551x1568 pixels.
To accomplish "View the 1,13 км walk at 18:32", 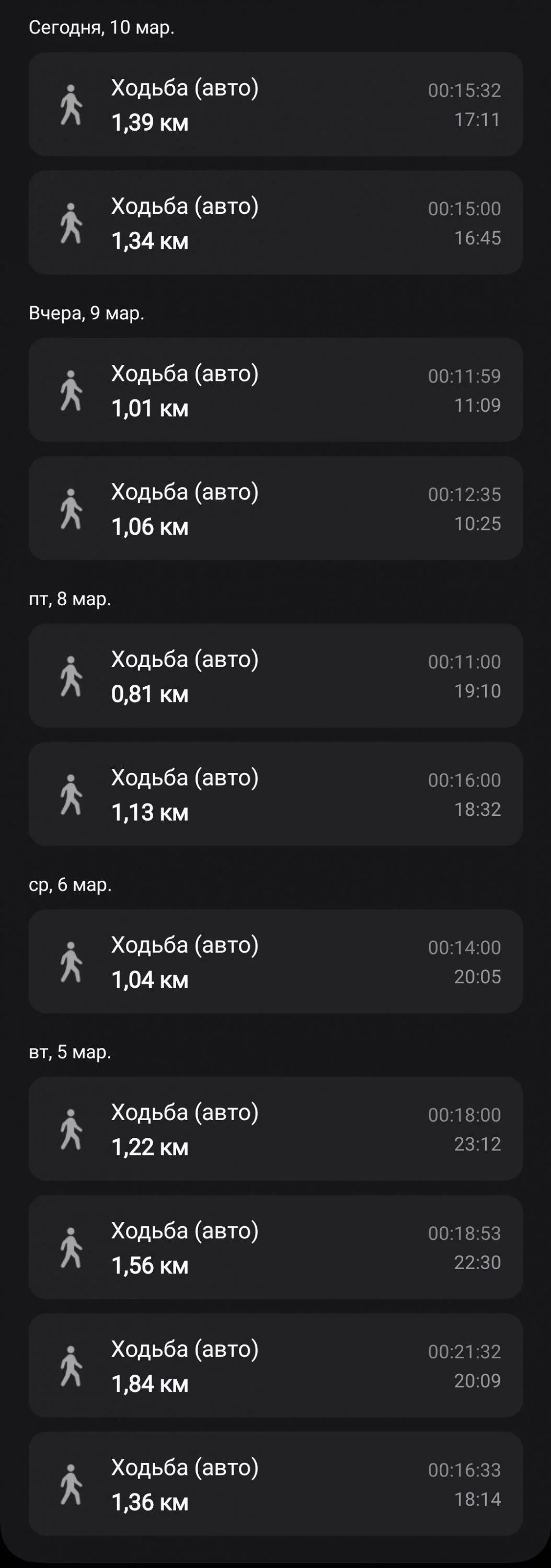I will click(275, 794).
